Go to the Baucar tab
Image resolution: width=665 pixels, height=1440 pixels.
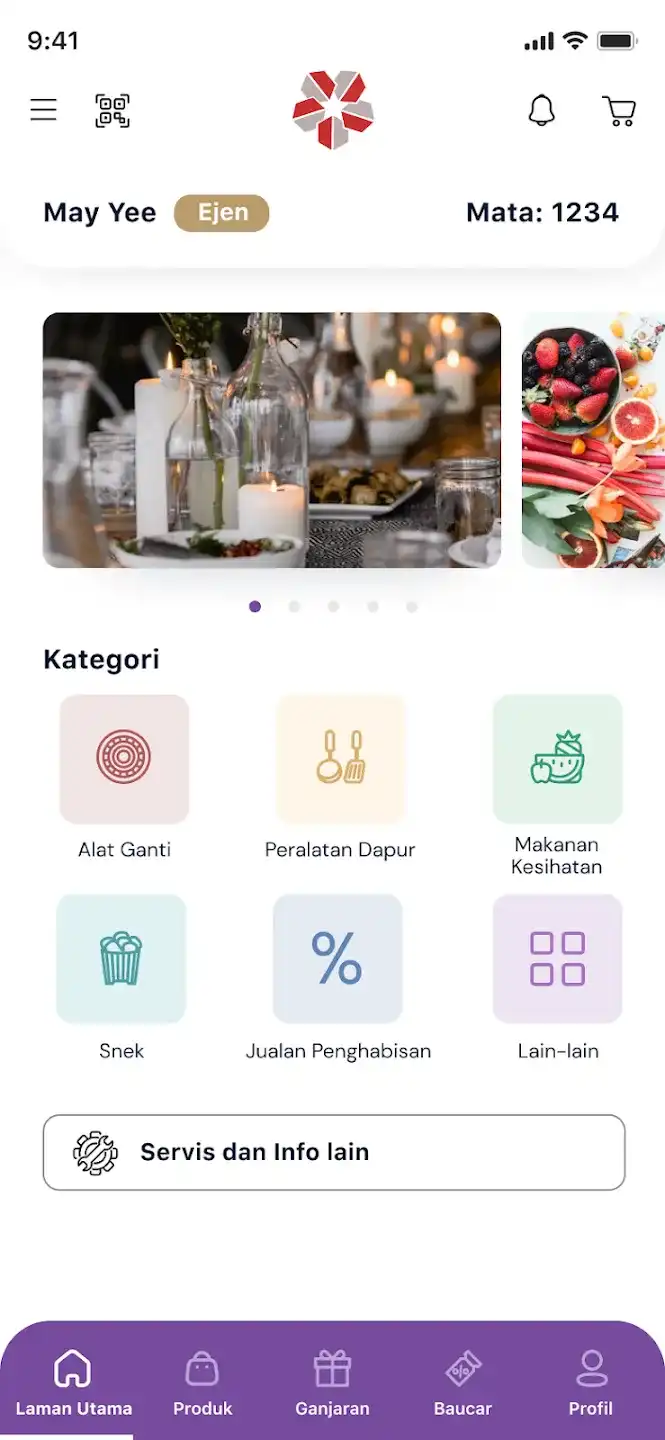[462, 1383]
